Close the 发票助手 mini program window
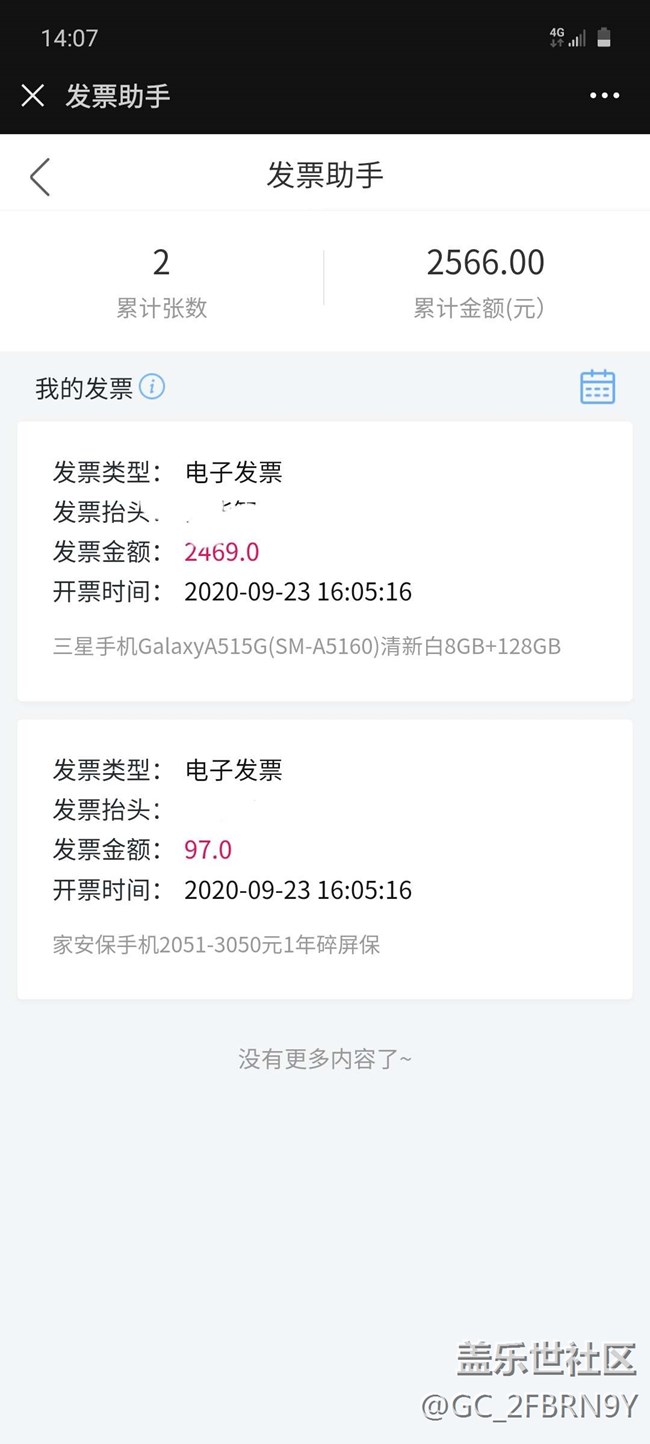Screen dimensions: 650x1444 coord(33,96)
